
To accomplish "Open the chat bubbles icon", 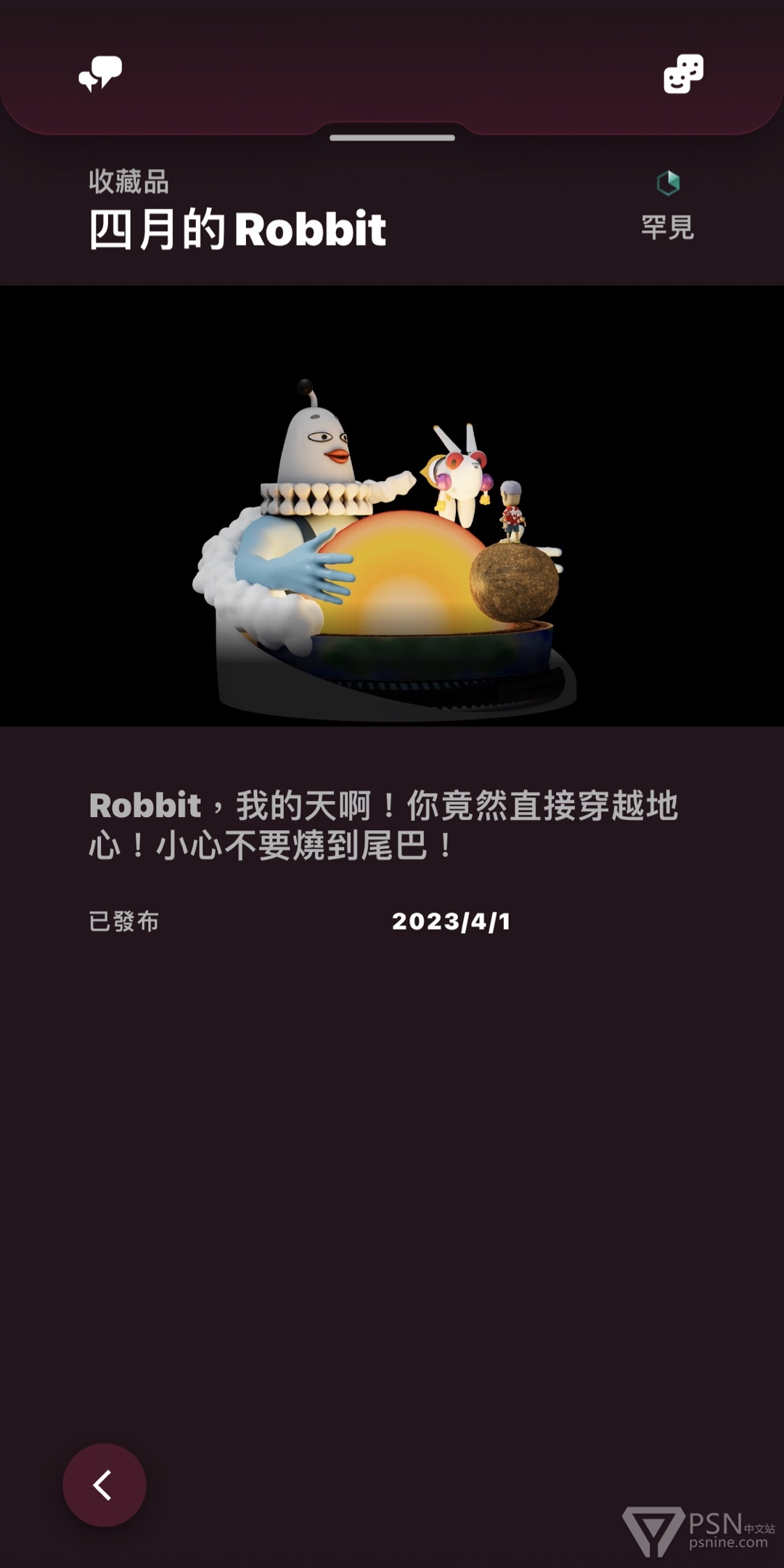I will click(100, 73).
